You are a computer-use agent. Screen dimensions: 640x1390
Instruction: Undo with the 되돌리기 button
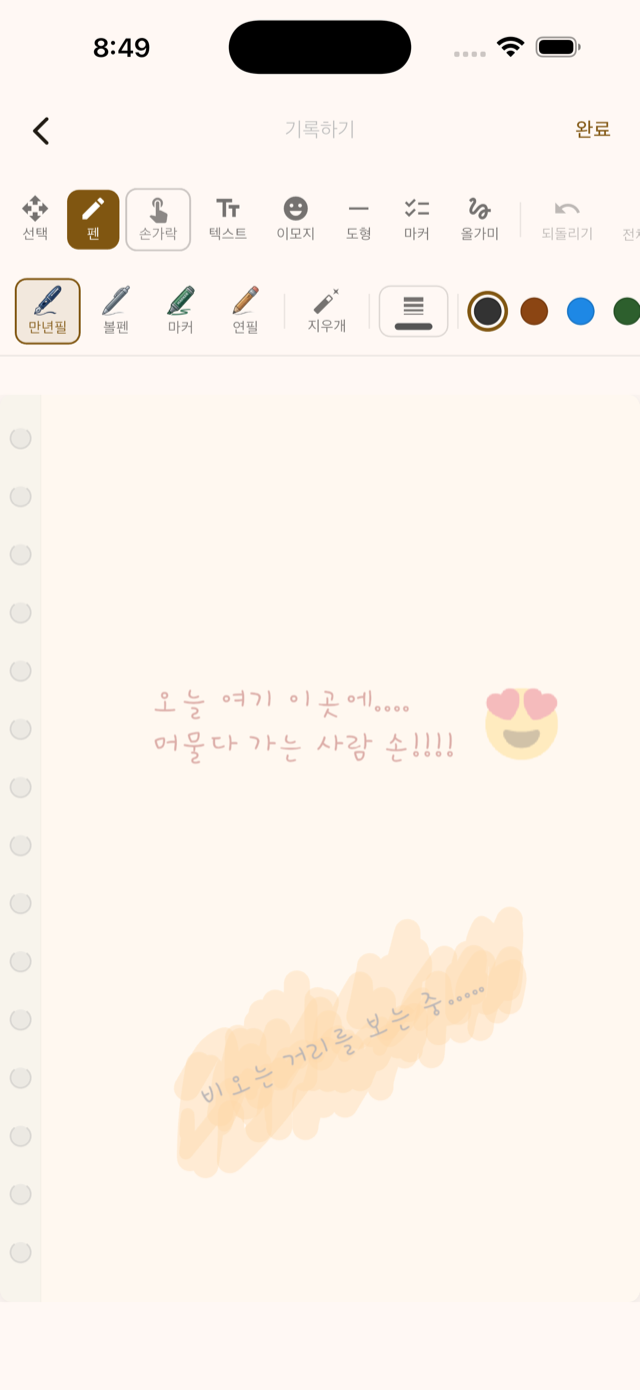567,219
